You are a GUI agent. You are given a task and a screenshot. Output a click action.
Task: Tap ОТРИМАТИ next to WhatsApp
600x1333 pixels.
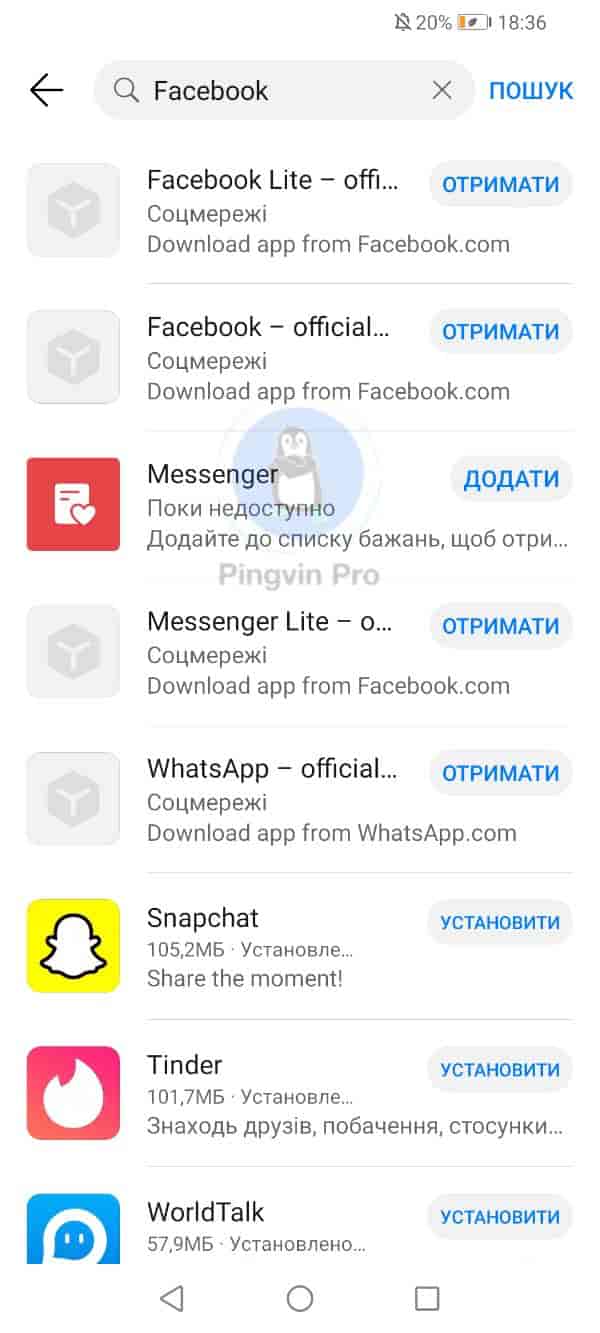[x=500, y=773]
